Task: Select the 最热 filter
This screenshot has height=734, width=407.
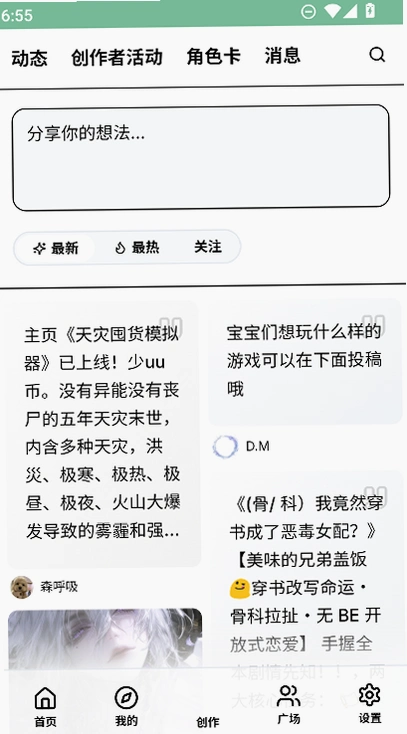Action: [x=137, y=247]
